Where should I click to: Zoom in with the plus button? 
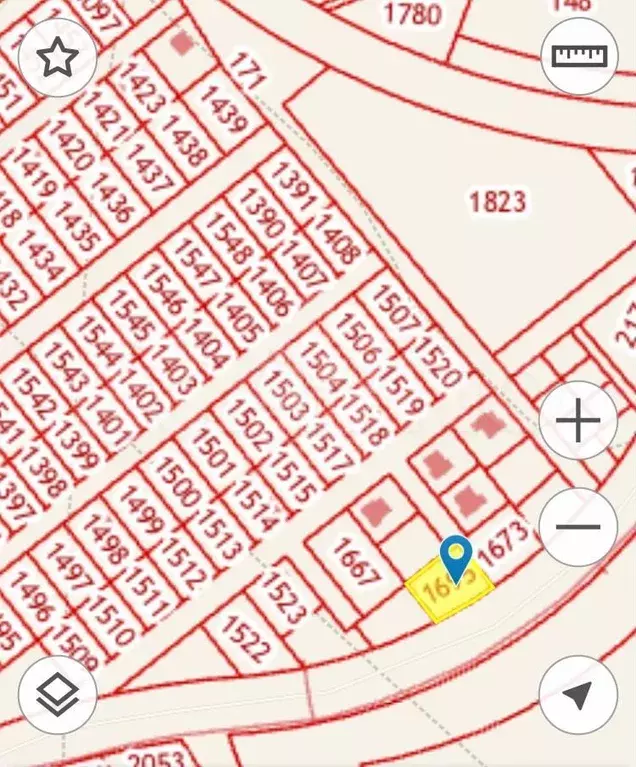point(578,421)
